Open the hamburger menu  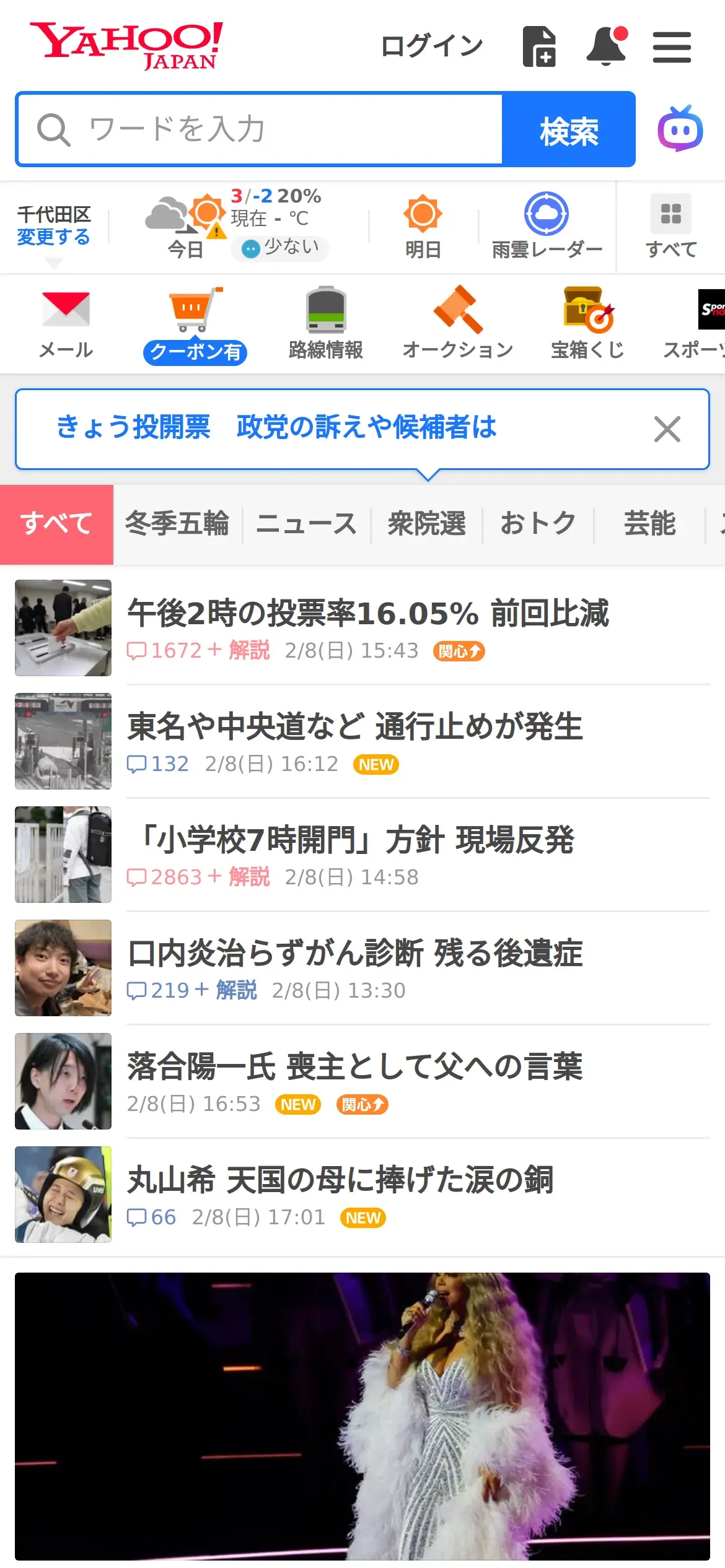(x=672, y=47)
